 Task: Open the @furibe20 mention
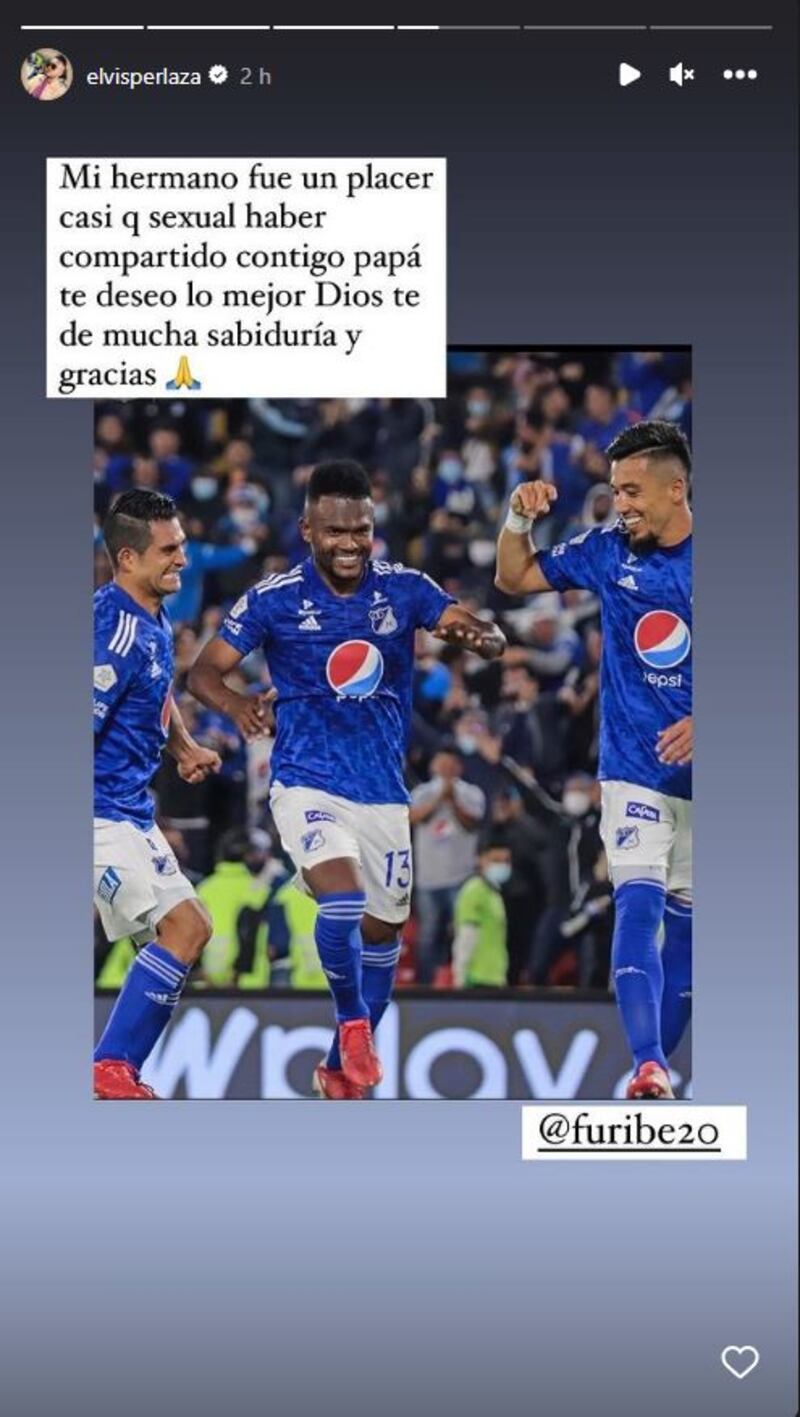(x=633, y=1132)
